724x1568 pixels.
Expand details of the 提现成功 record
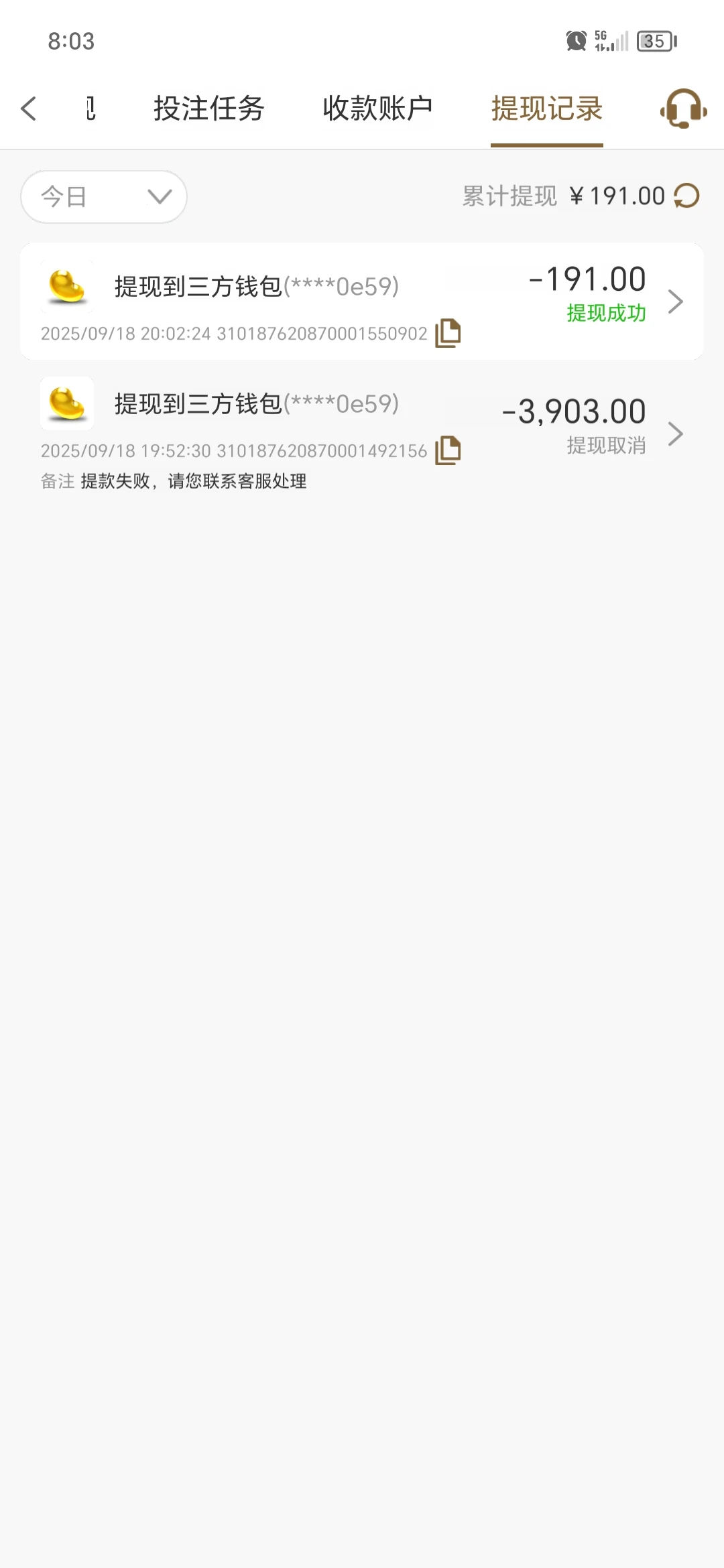pyautogui.click(x=676, y=302)
